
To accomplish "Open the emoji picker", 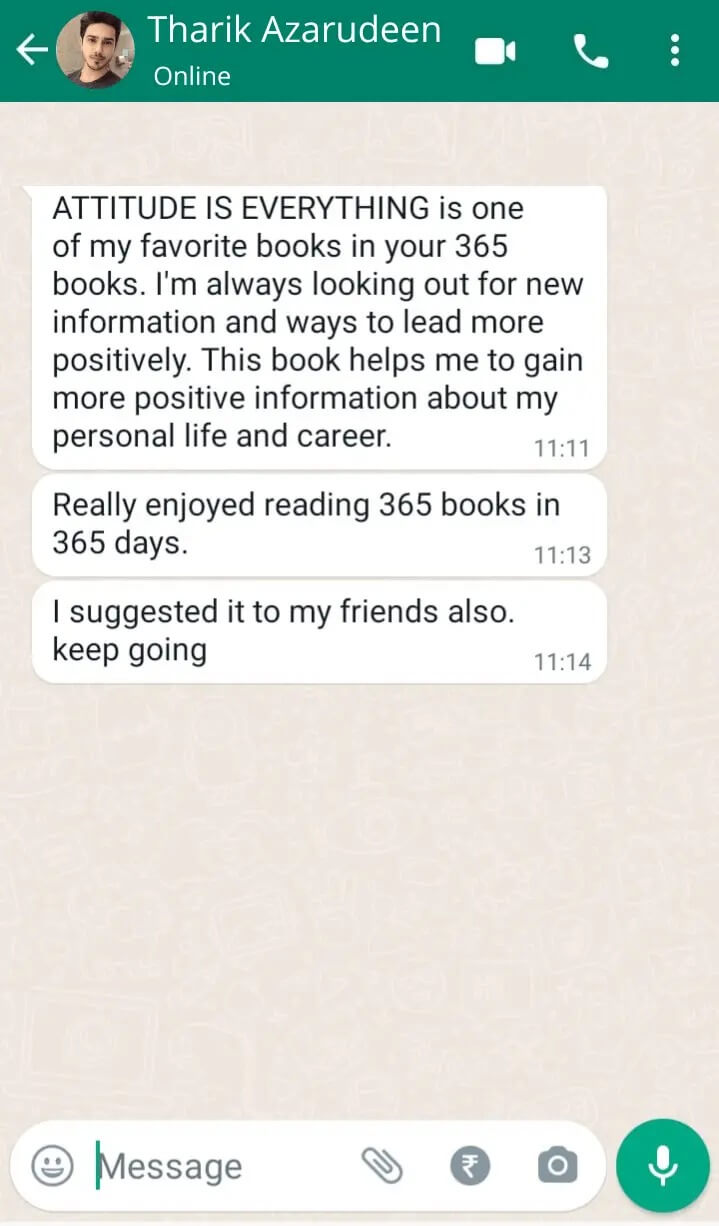I will pyautogui.click(x=53, y=1165).
